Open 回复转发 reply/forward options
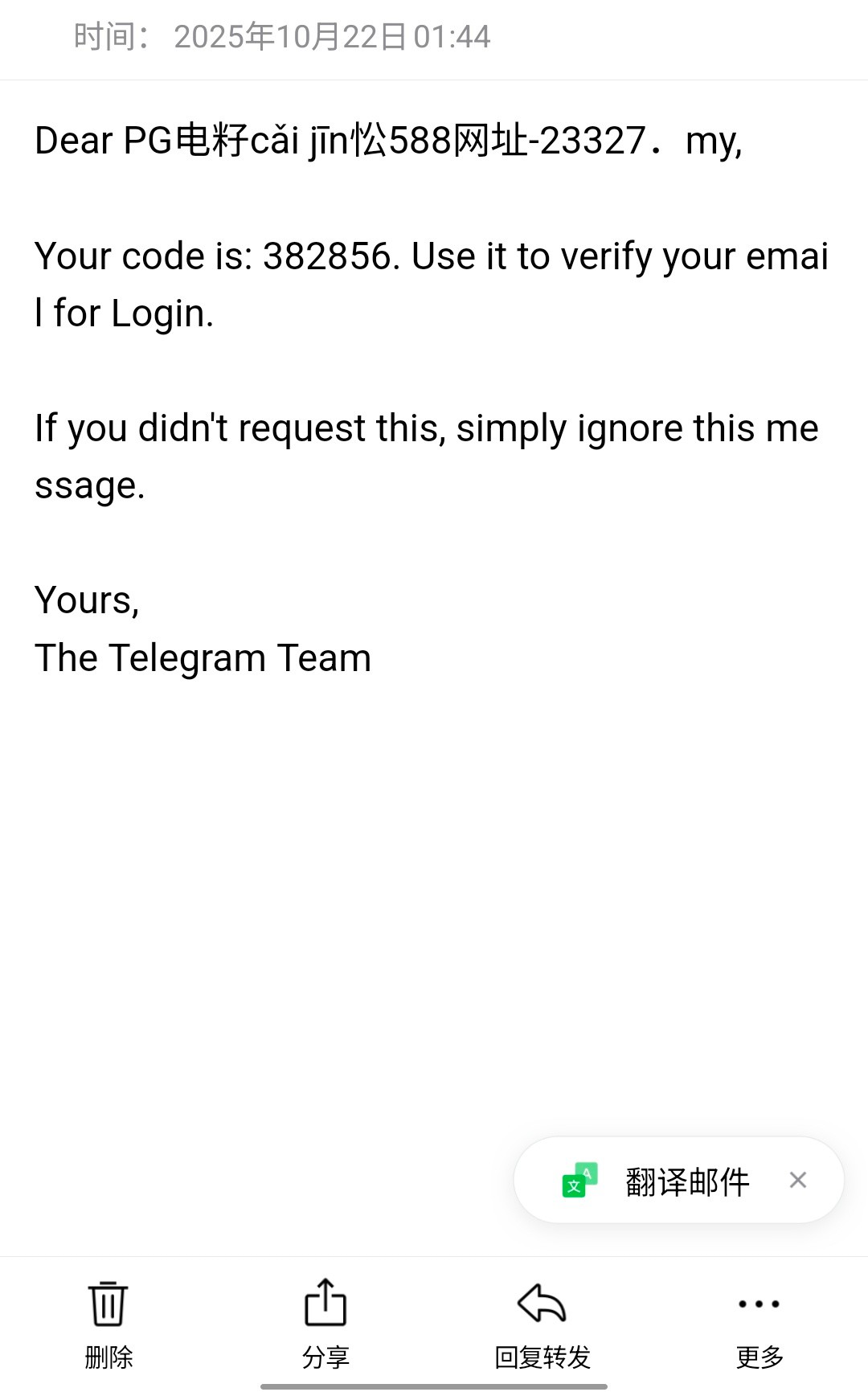This screenshot has width=868, height=1392. [x=542, y=1321]
